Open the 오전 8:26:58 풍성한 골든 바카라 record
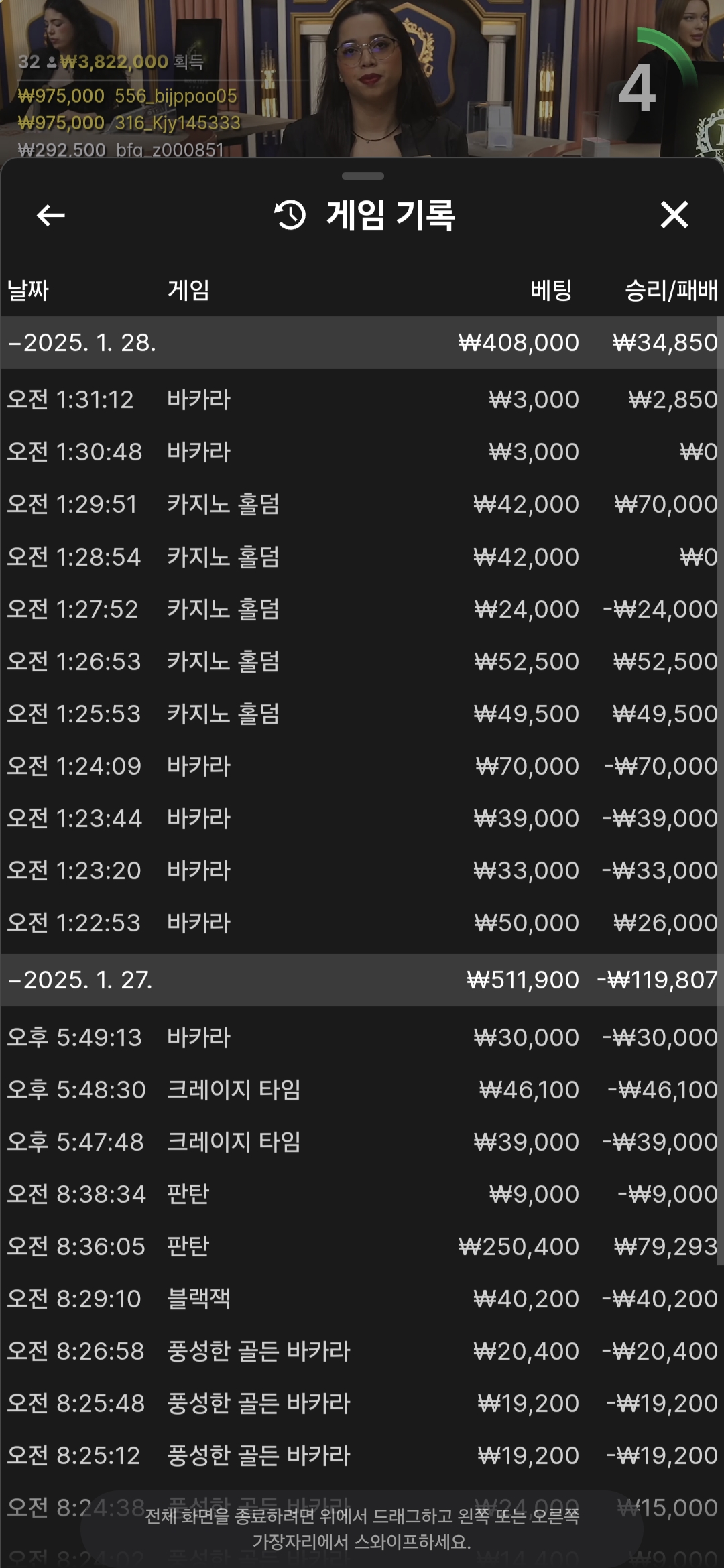The image size is (724, 1568). pyautogui.click(x=362, y=1351)
